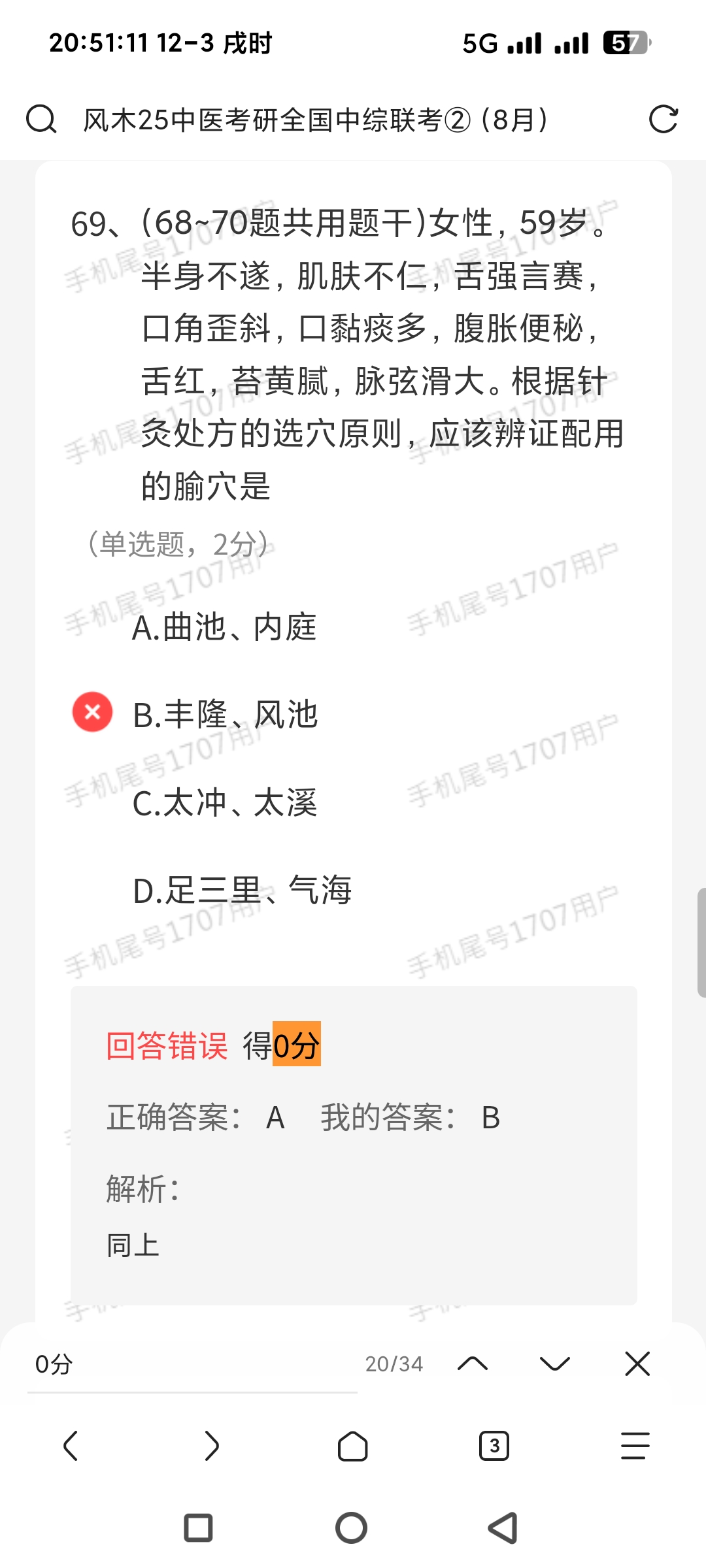Close the find-in-page bar
Screen dimensions: 706x1568
[637, 1364]
